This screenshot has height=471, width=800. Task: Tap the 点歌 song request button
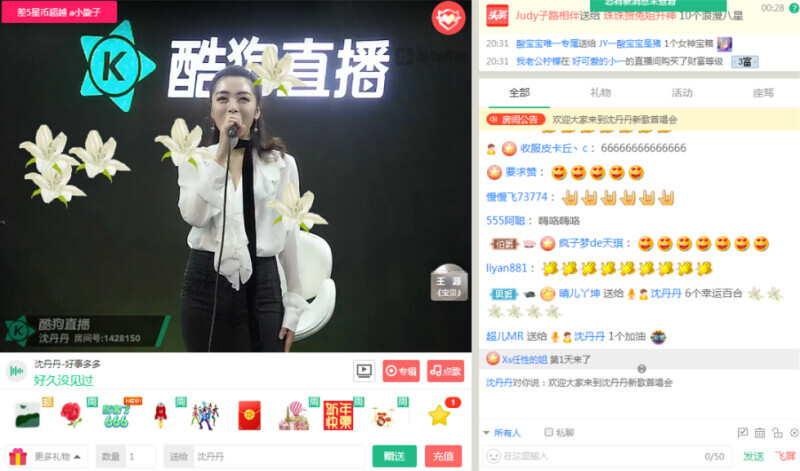(x=445, y=371)
